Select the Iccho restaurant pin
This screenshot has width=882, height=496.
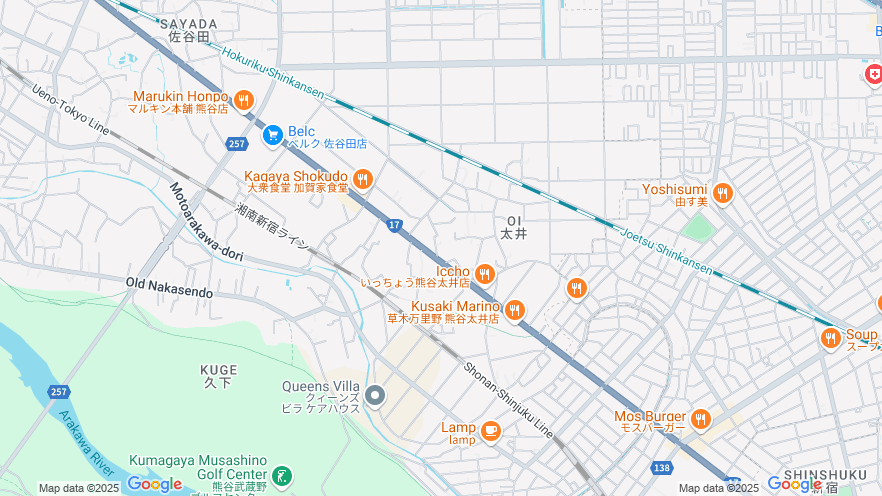(484, 273)
